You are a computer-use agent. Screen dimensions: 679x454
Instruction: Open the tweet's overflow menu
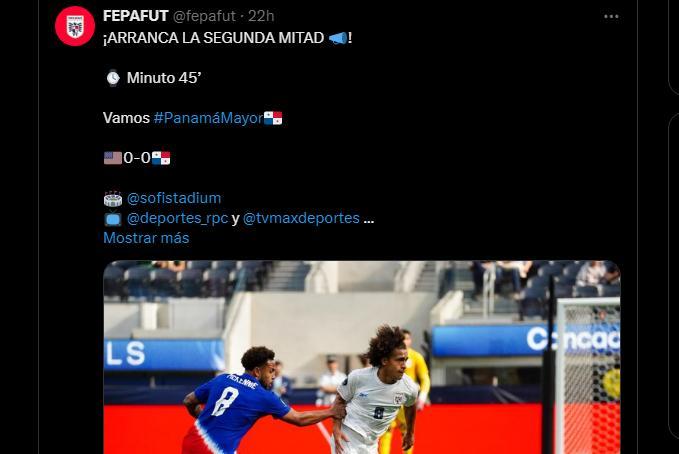pos(611,16)
